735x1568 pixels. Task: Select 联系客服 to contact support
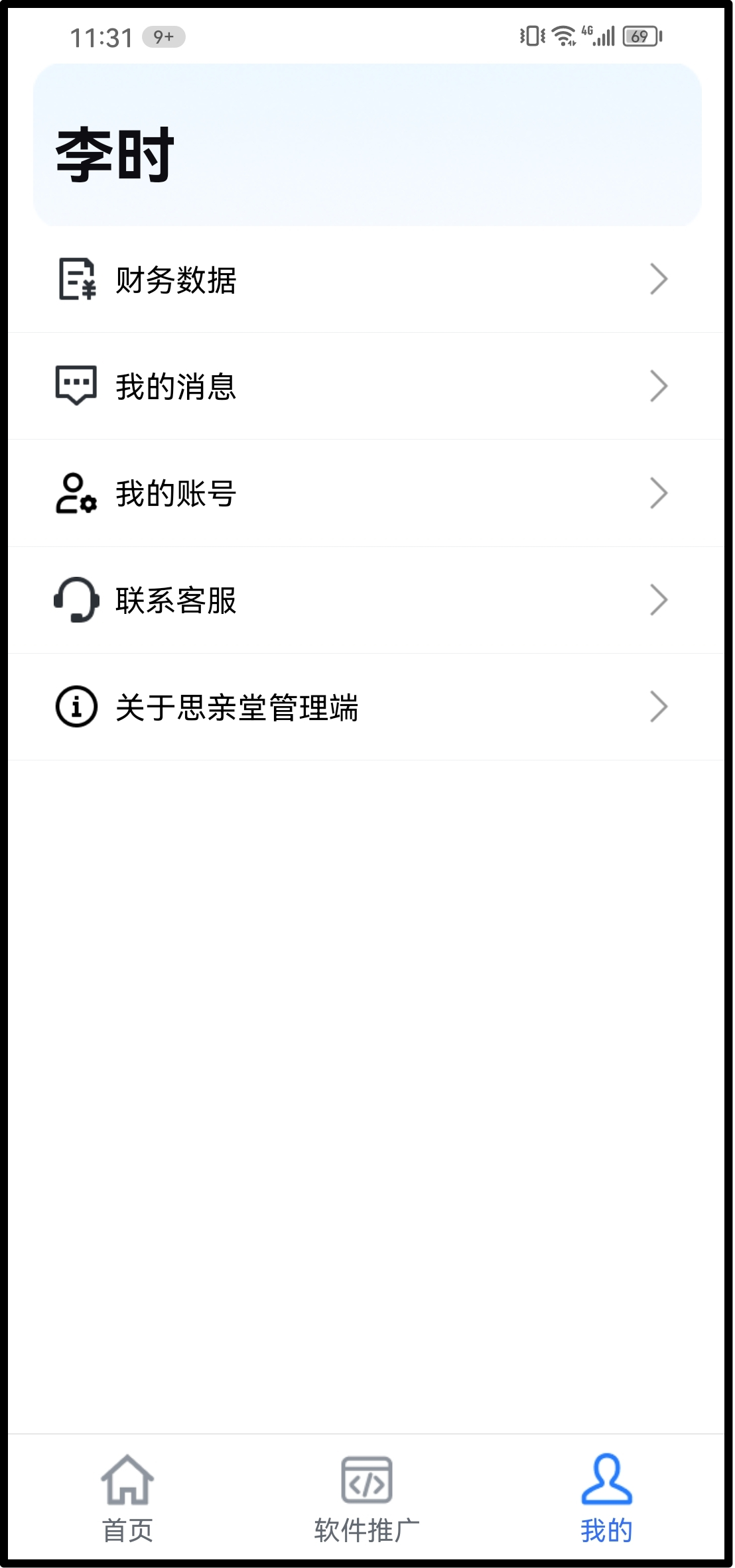366,600
